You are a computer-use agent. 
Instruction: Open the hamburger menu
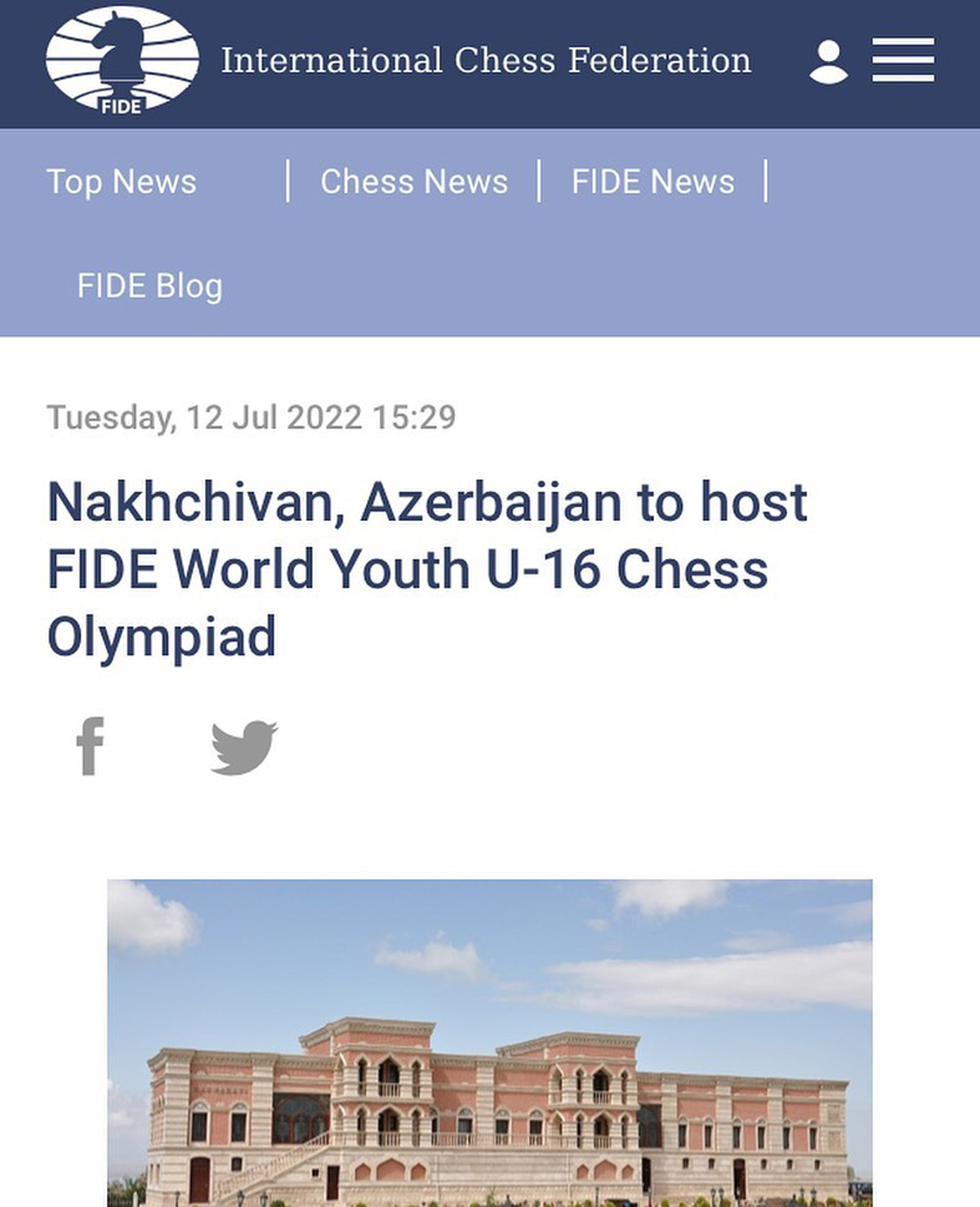pos(902,60)
